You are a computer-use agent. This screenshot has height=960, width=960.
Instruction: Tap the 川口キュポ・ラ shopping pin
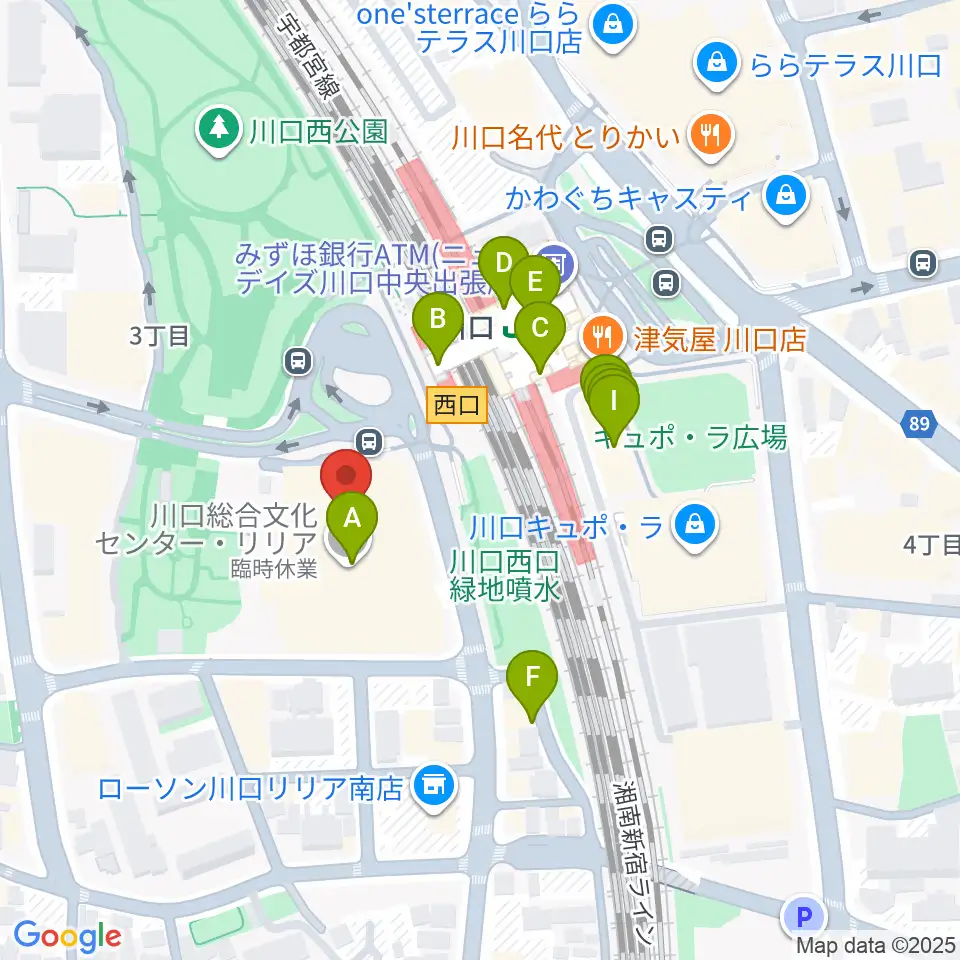pos(694,527)
